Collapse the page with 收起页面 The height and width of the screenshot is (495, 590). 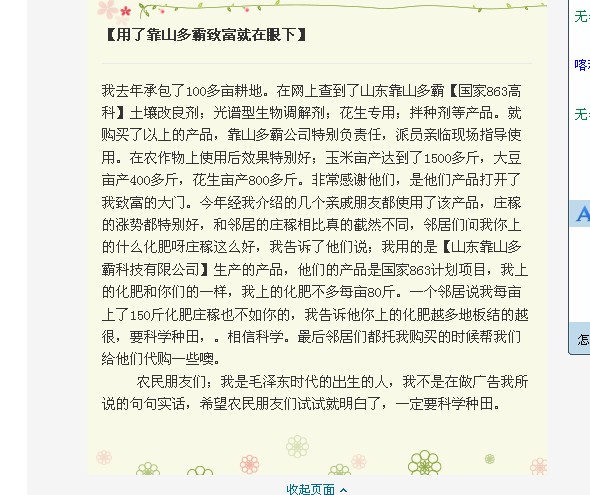pos(316,489)
